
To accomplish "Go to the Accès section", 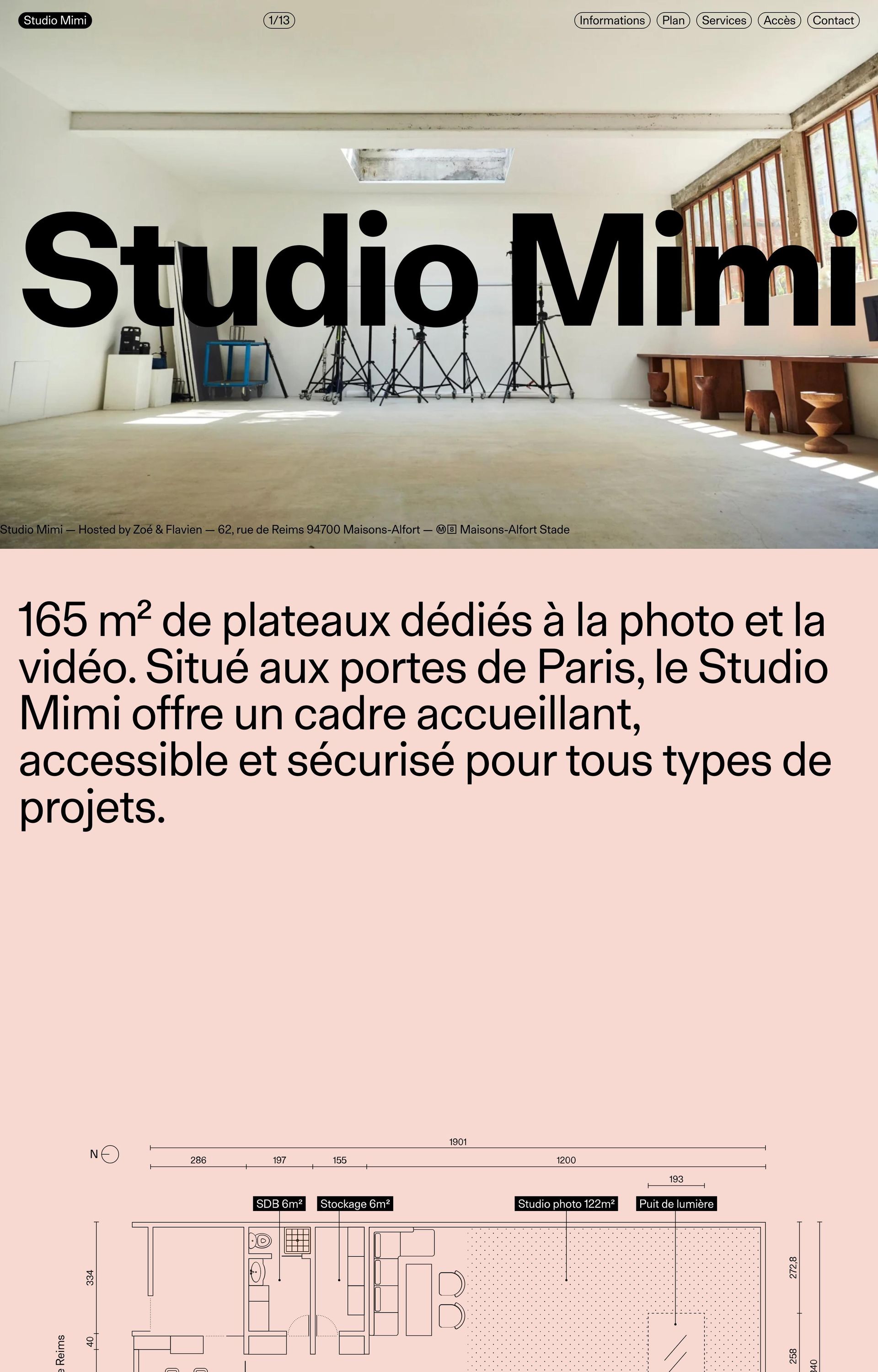I will point(779,21).
